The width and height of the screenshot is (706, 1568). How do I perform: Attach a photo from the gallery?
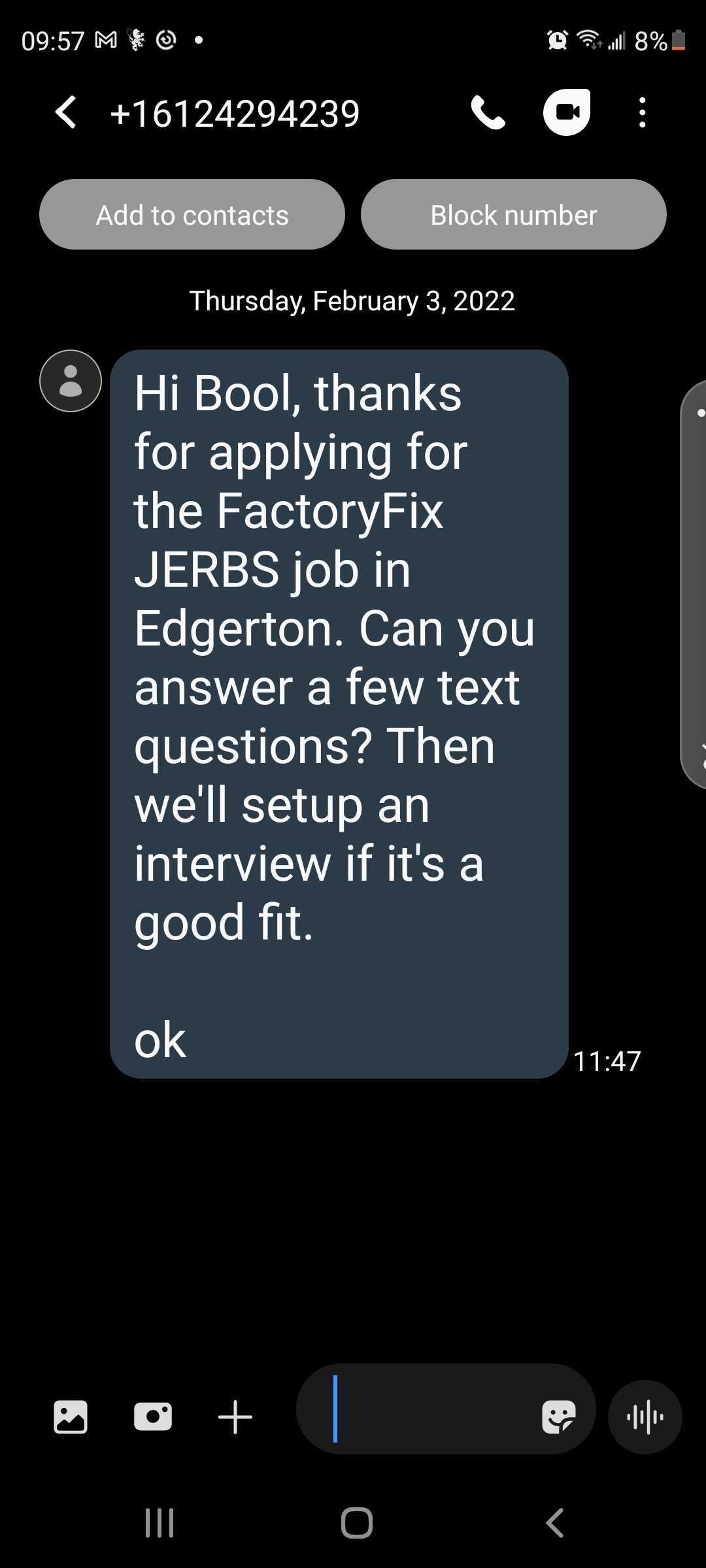coord(71,1417)
